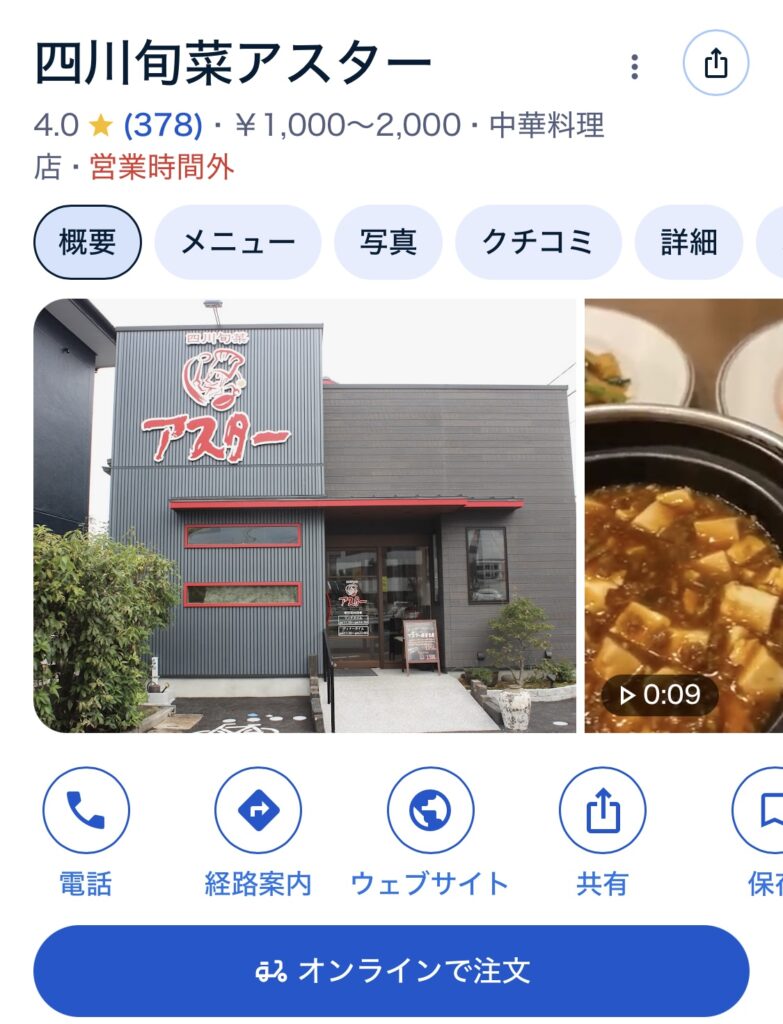Call the restaurant via 電話 button
The height and width of the screenshot is (1024, 783).
tap(86, 810)
